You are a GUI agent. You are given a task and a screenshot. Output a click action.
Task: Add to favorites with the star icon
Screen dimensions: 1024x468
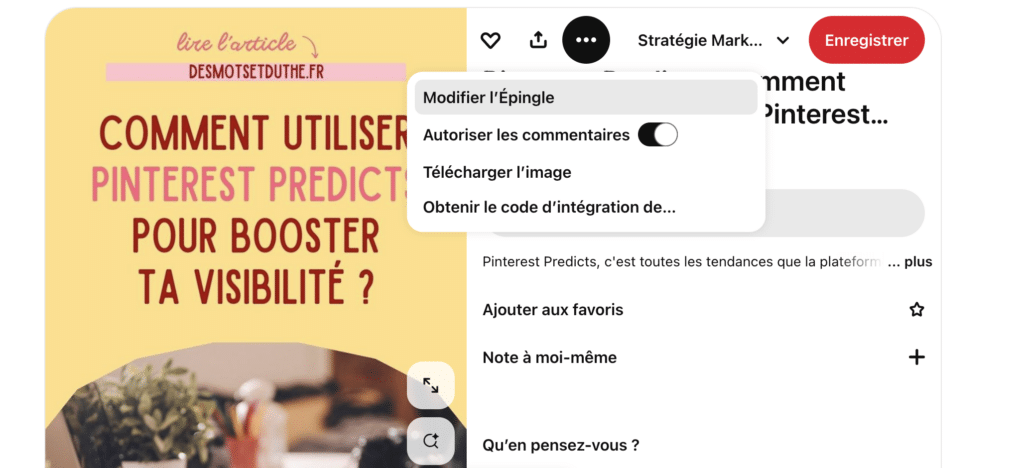click(x=916, y=310)
